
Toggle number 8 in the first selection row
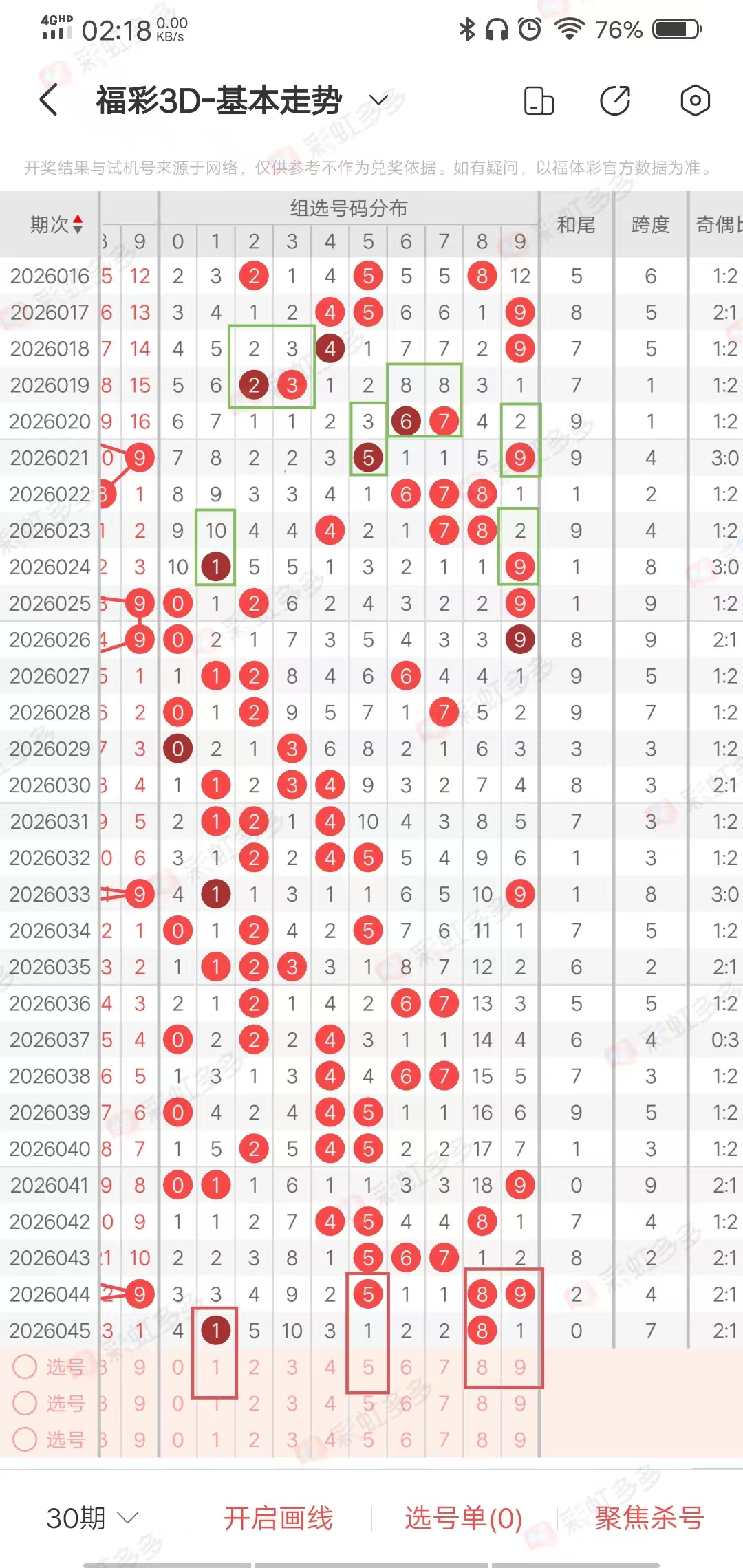(x=482, y=1367)
